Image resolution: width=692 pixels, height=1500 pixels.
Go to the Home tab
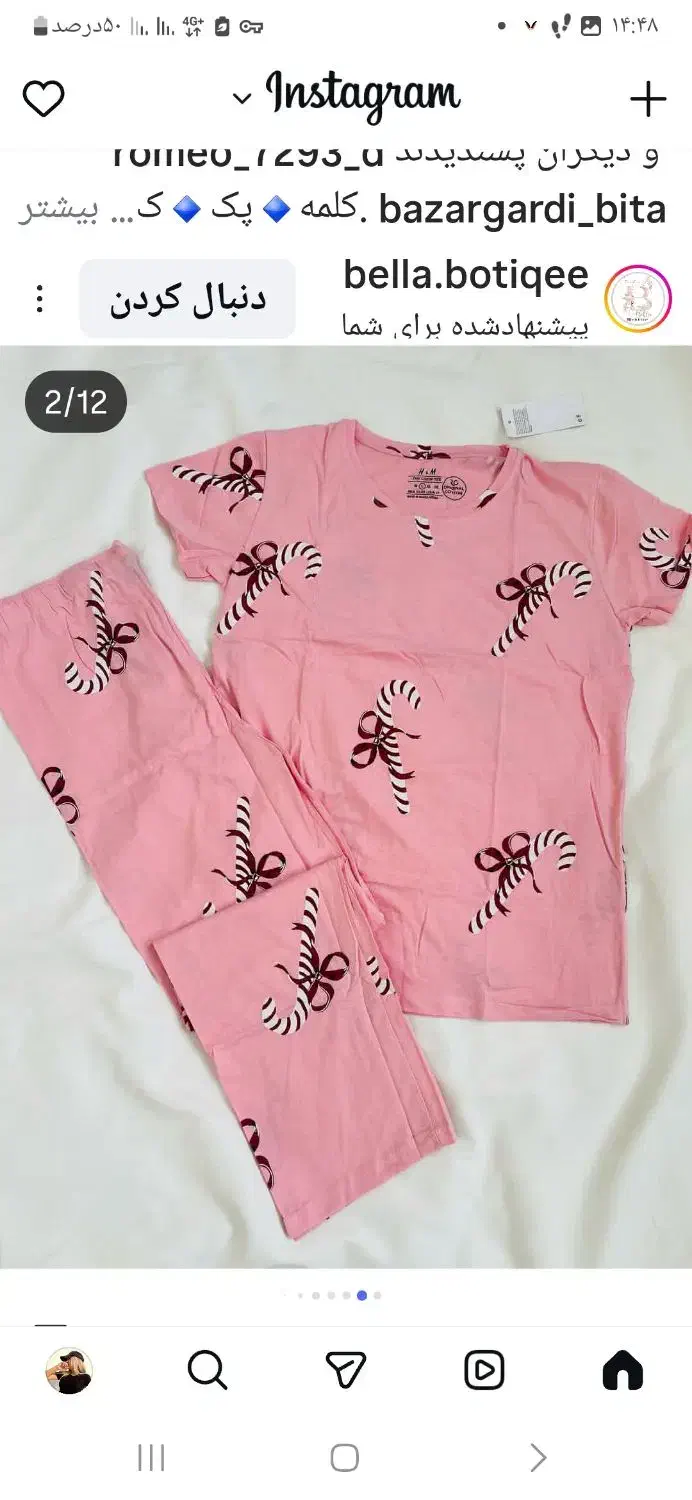coord(622,1370)
